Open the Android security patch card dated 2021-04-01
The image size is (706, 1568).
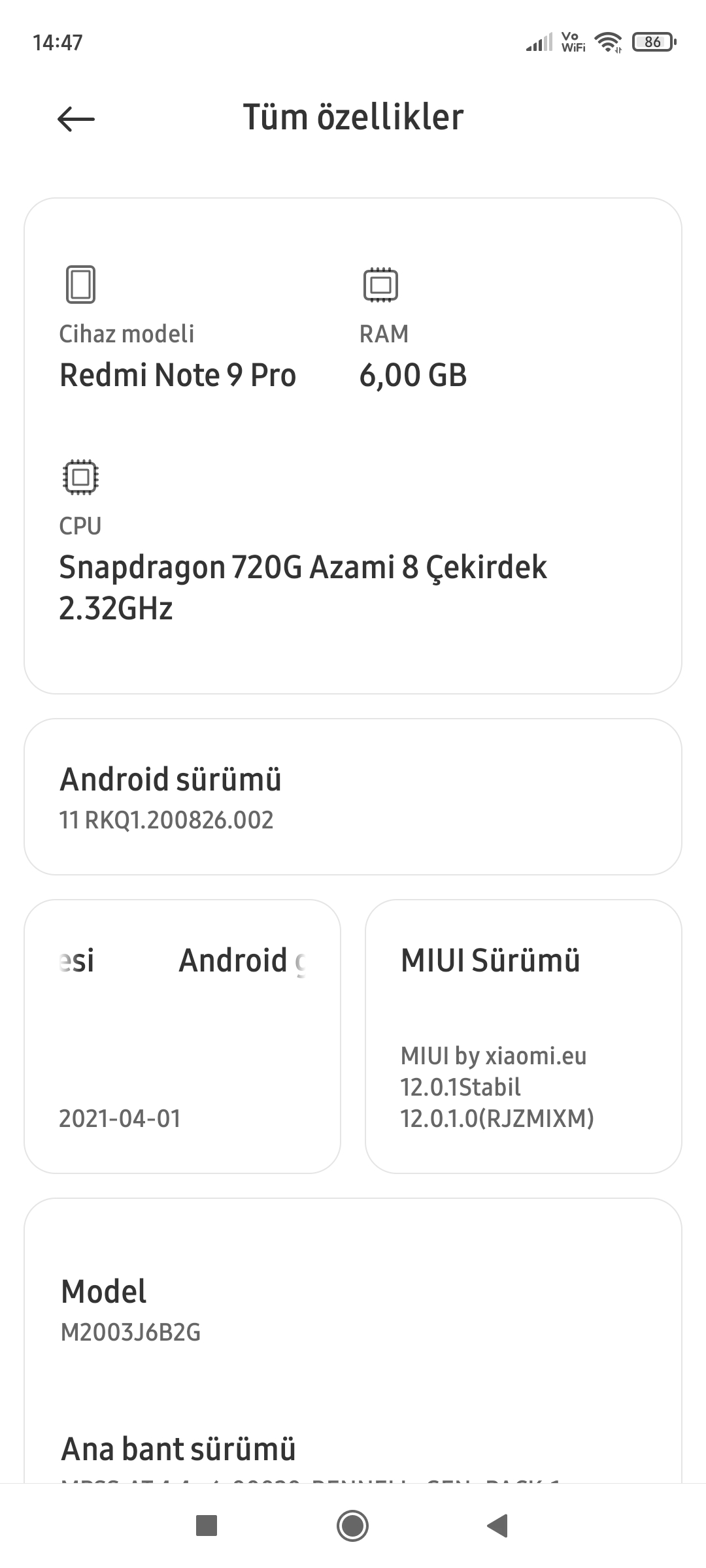182,1036
